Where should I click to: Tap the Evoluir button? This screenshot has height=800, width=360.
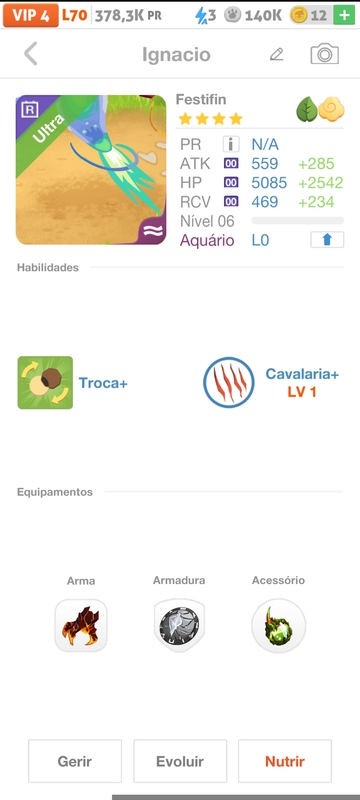click(x=180, y=761)
